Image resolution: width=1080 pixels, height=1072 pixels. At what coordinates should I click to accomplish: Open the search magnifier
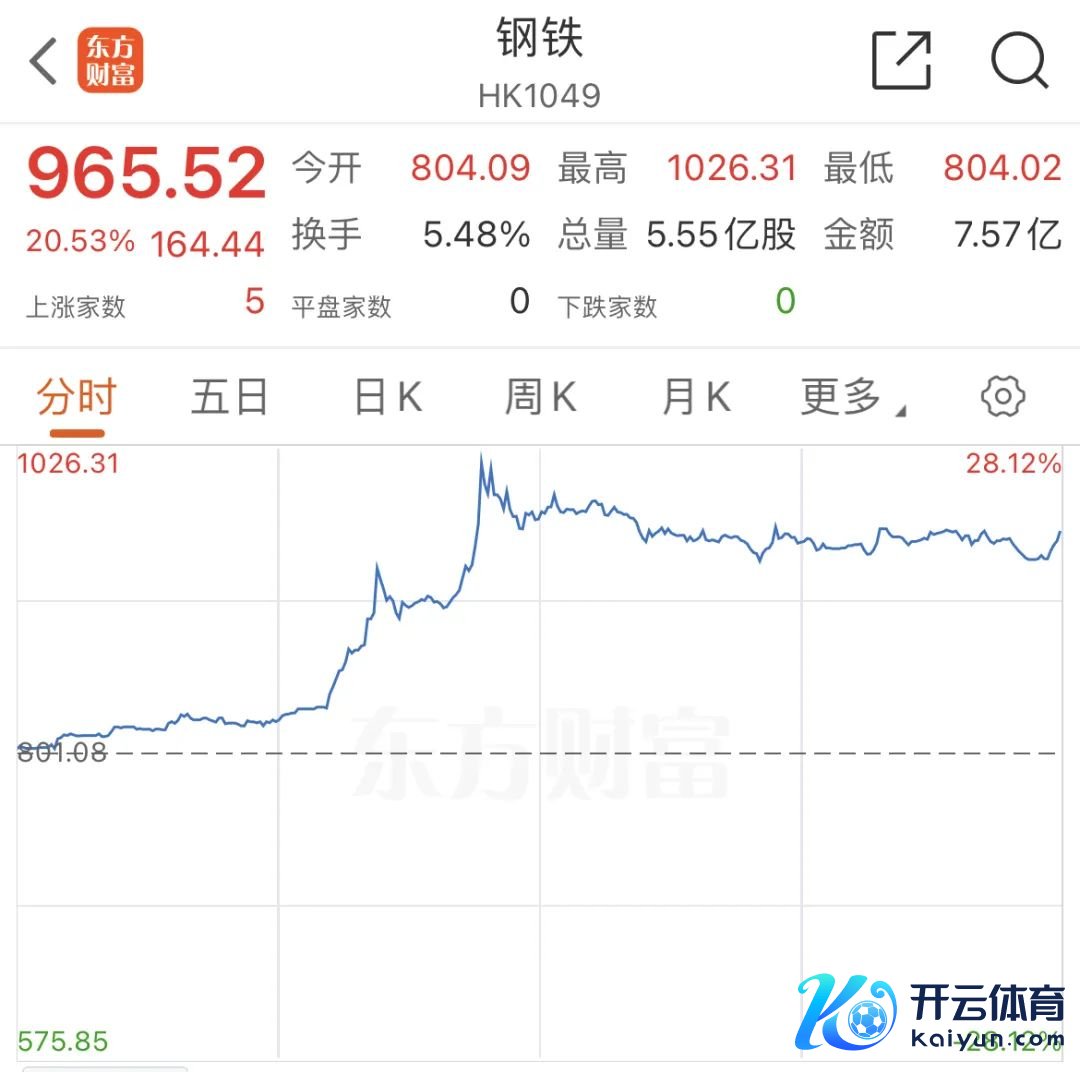(x=1018, y=61)
